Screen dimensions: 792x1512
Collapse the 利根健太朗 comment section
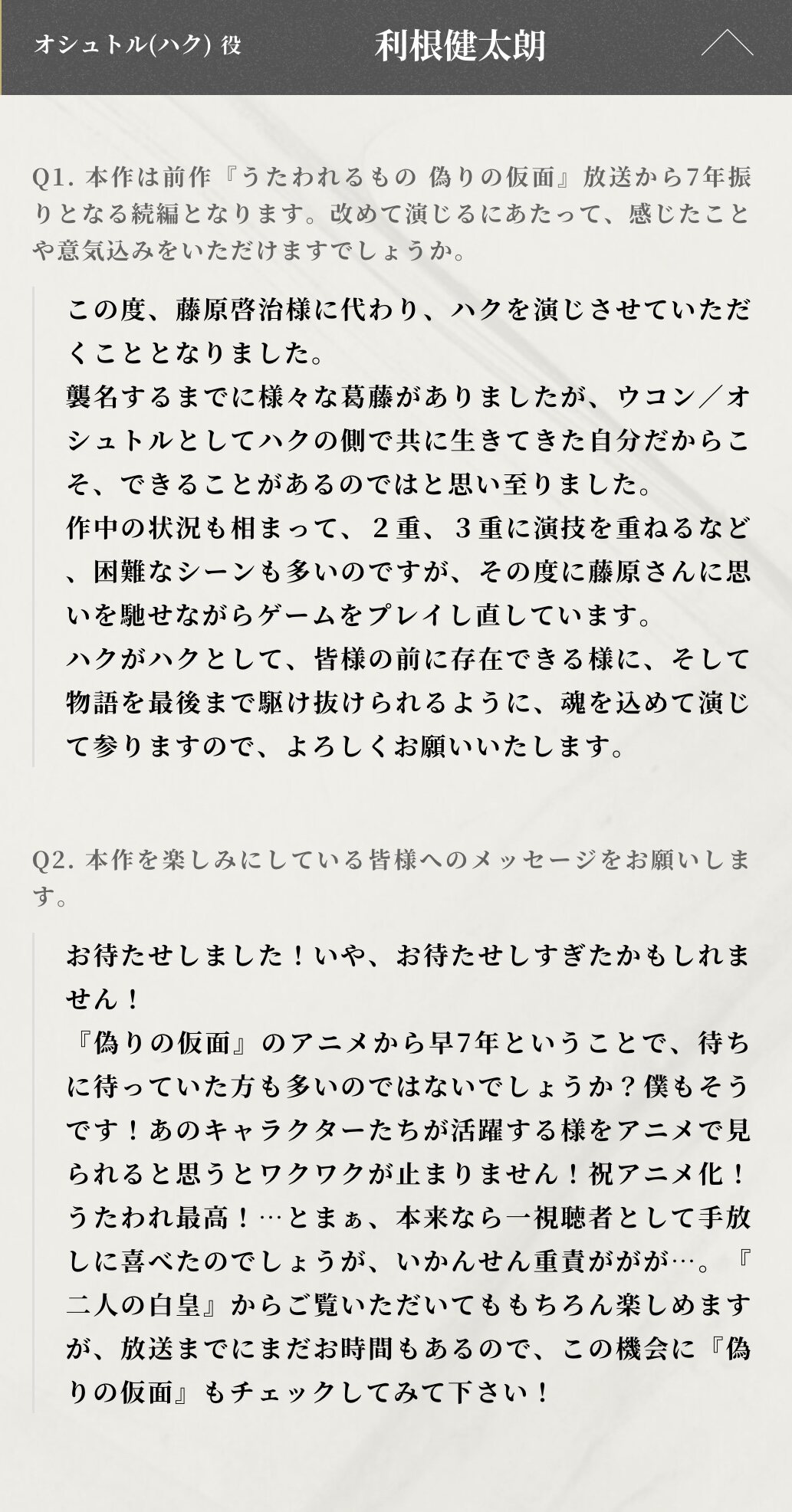pos(727,44)
